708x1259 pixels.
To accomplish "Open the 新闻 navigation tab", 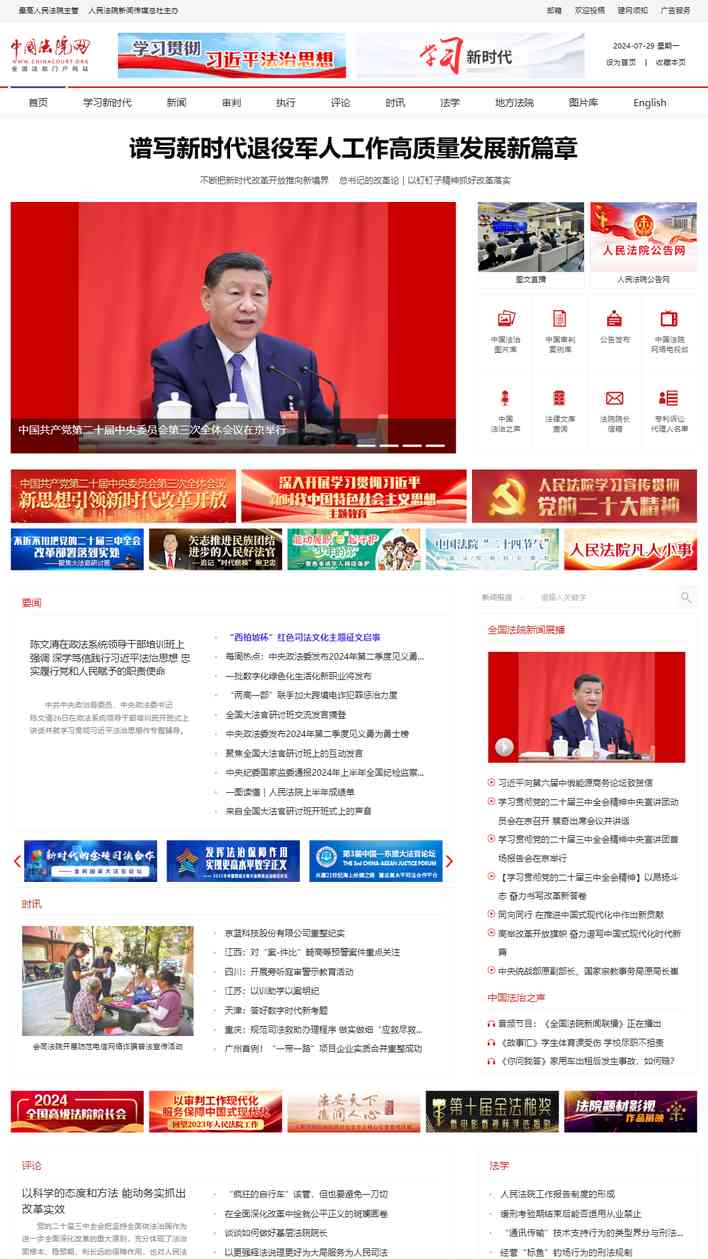I will 176,102.
